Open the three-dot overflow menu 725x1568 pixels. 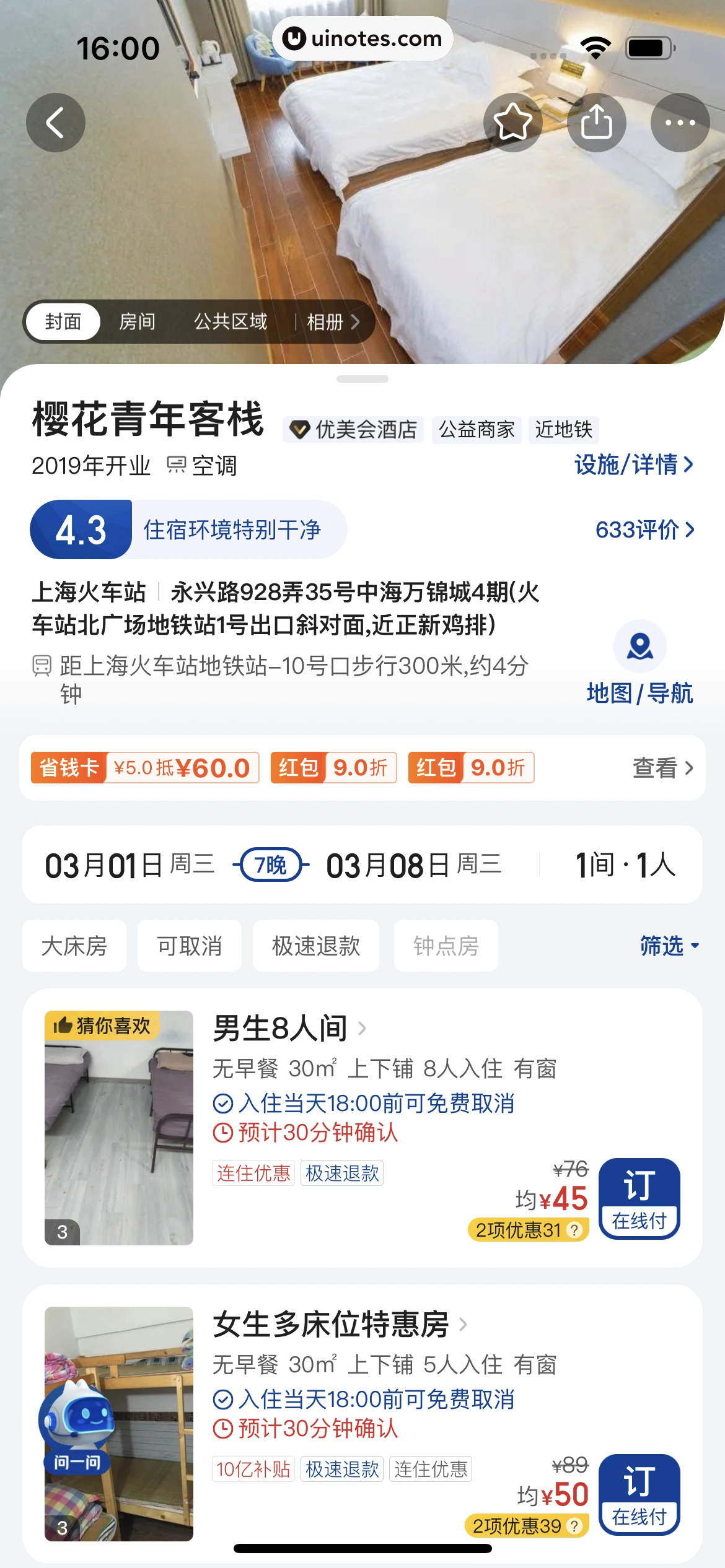[x=680, y=123]
